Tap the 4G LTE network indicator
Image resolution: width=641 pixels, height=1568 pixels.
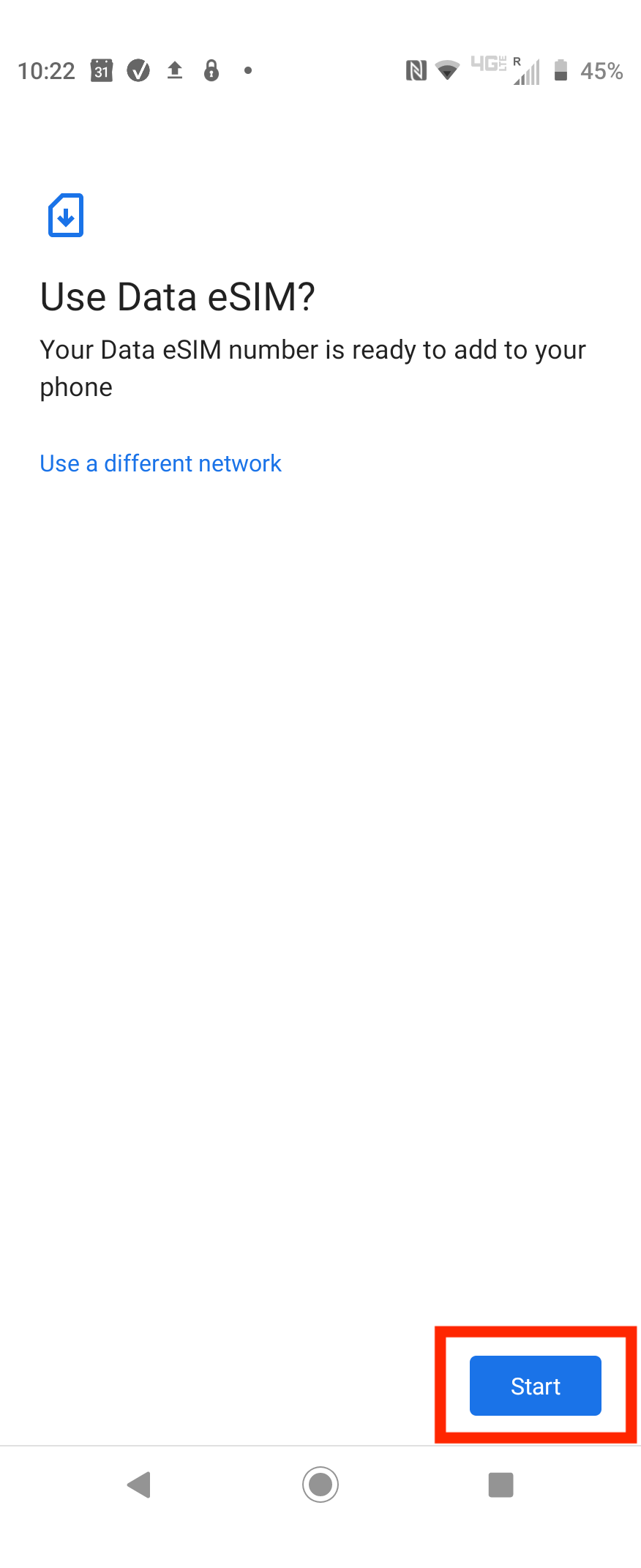click(489, 65)
